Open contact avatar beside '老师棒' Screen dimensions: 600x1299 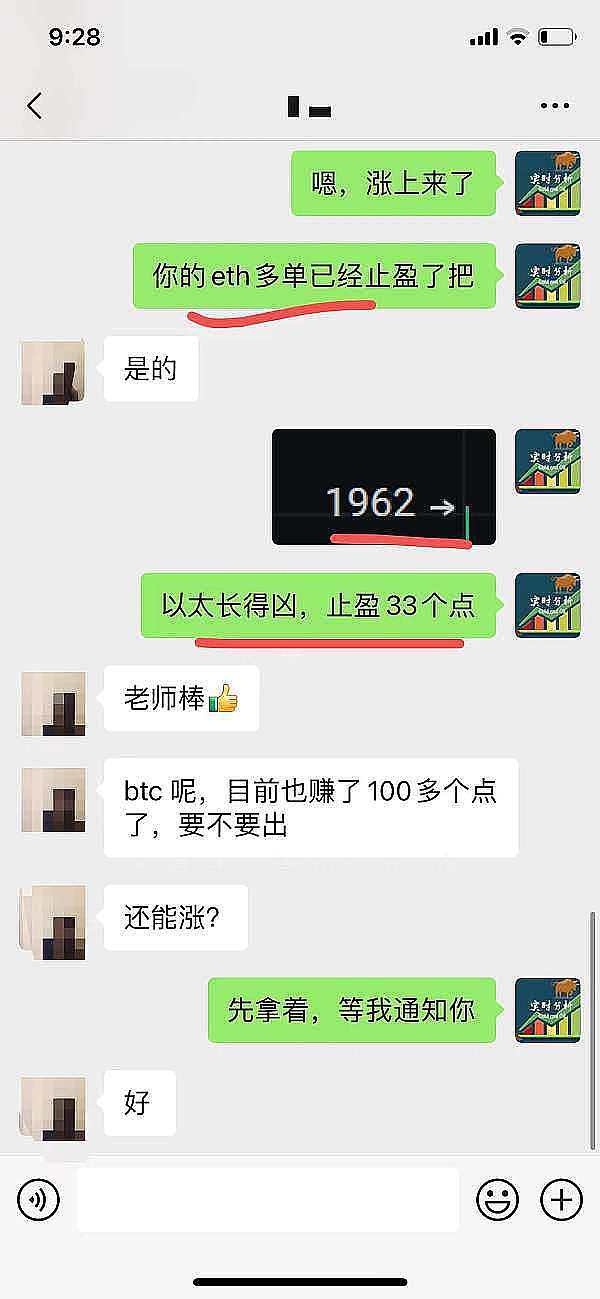53,704
